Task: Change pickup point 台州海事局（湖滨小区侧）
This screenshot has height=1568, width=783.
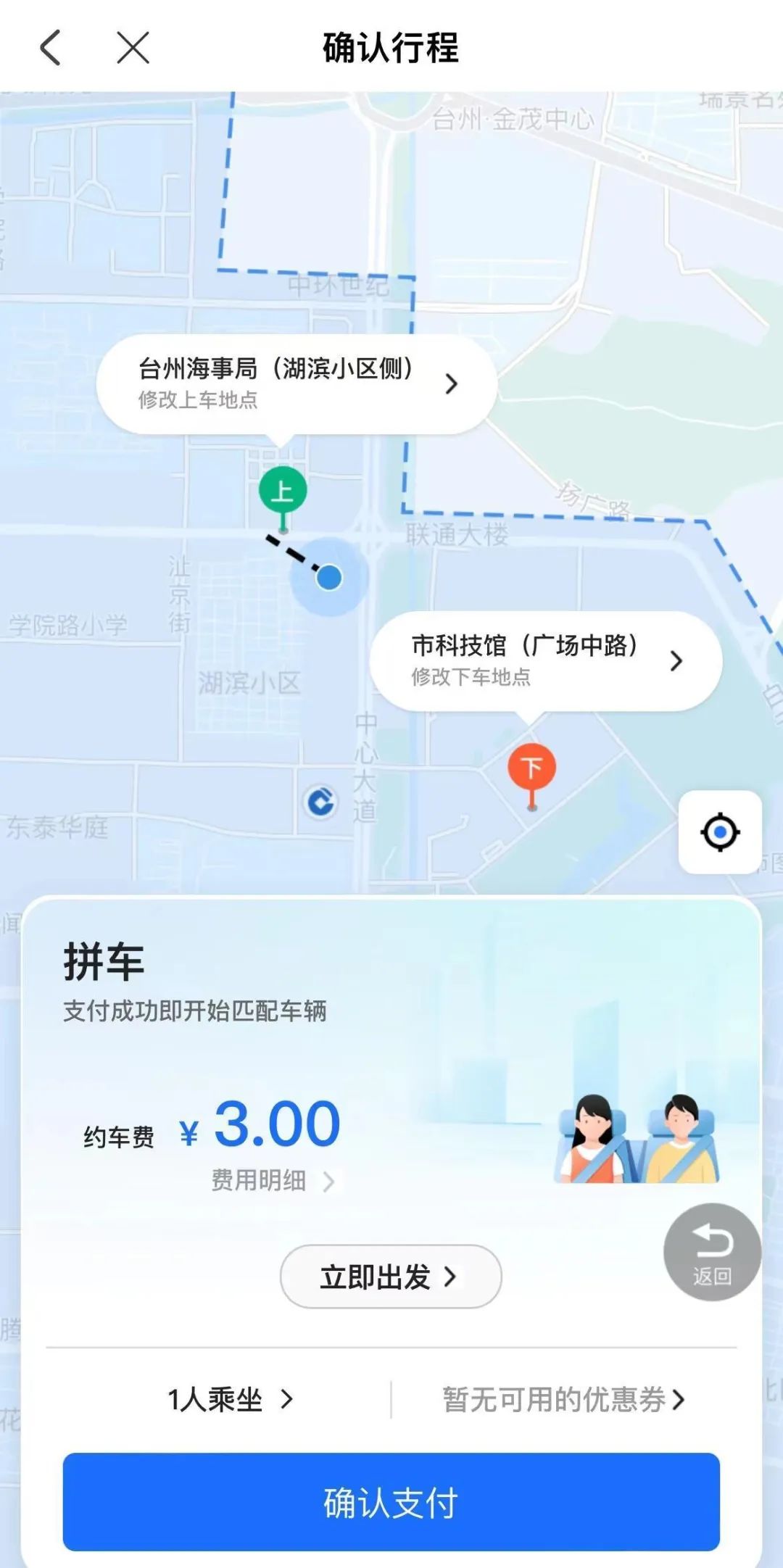Action: [x=297, y=383]
